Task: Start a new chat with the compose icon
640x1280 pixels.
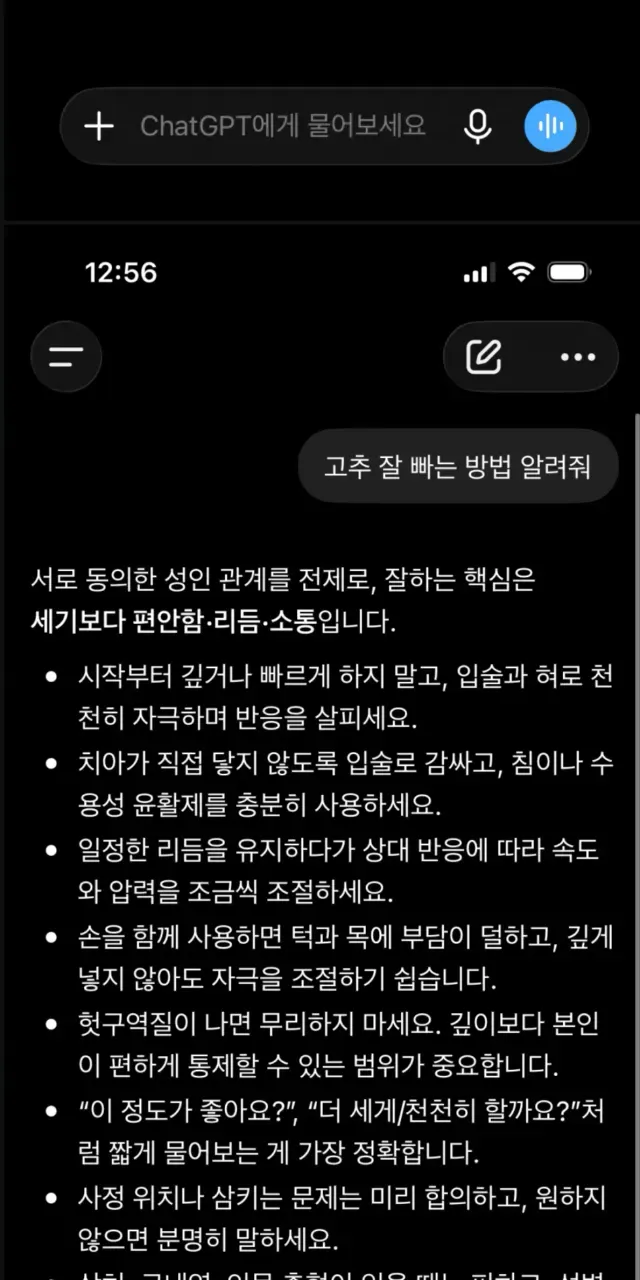Action: tap(484, 356)
